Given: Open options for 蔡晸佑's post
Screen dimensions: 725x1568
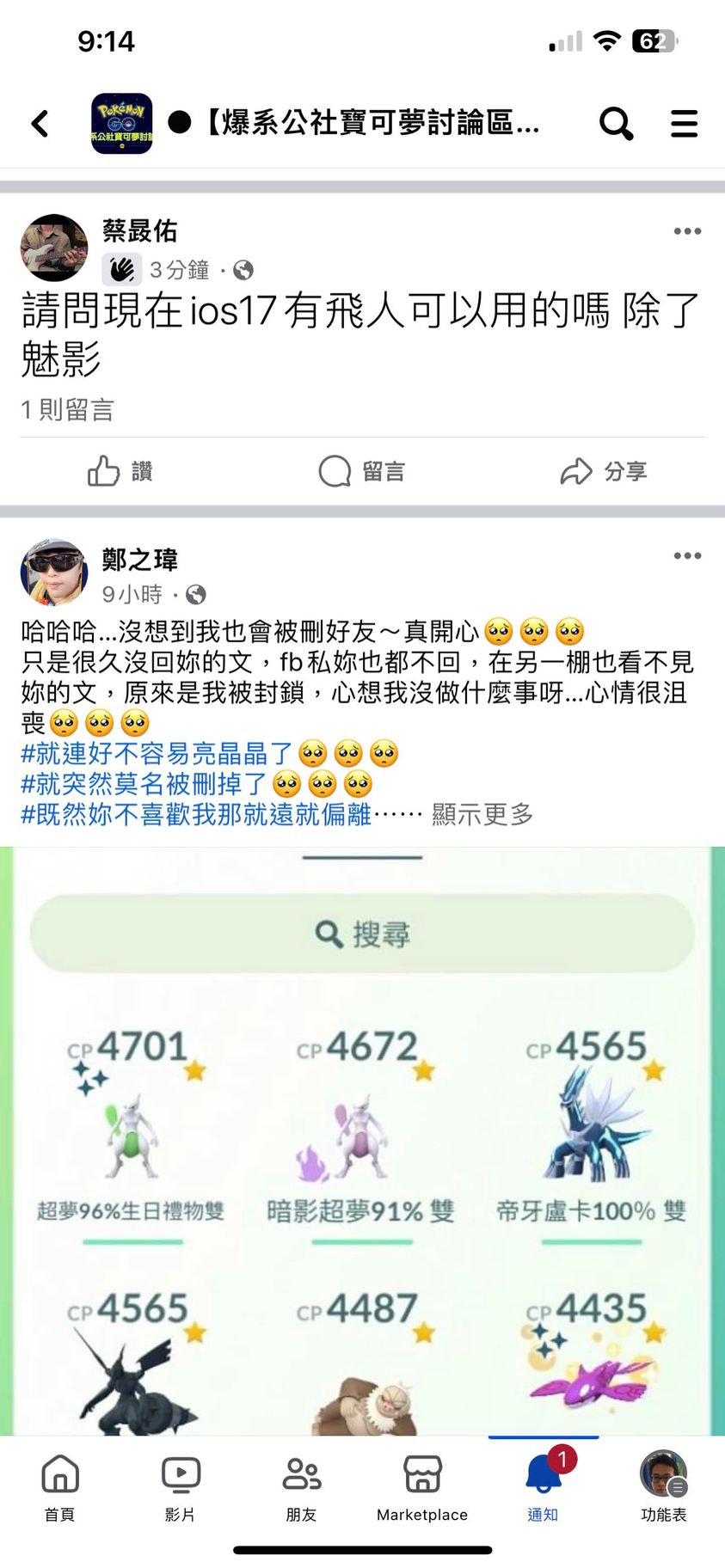Looking at the screenshot, I should 687,231.
